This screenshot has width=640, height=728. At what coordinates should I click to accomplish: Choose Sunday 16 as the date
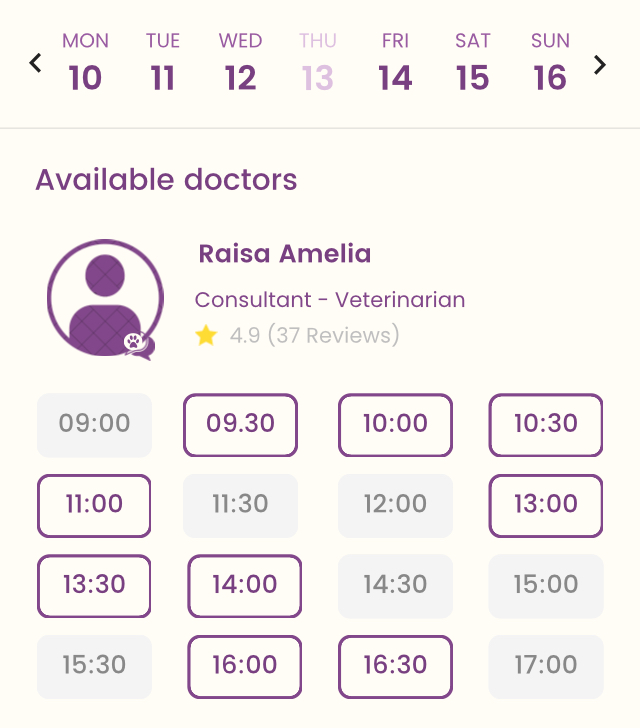pyautogui.click(x=550, y=63)
